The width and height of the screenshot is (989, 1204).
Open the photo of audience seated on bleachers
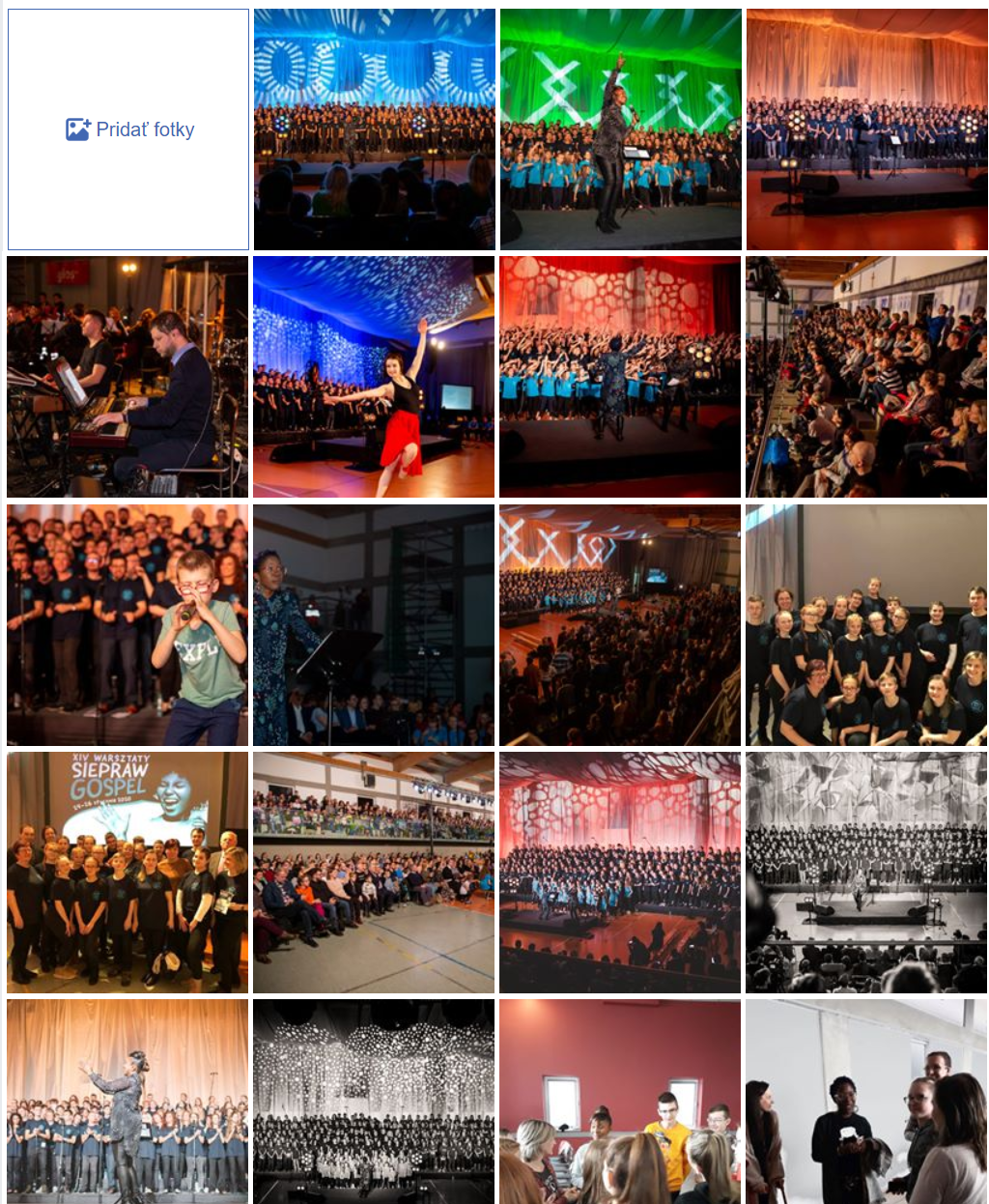pyautogui.click(x=866, y=377)
